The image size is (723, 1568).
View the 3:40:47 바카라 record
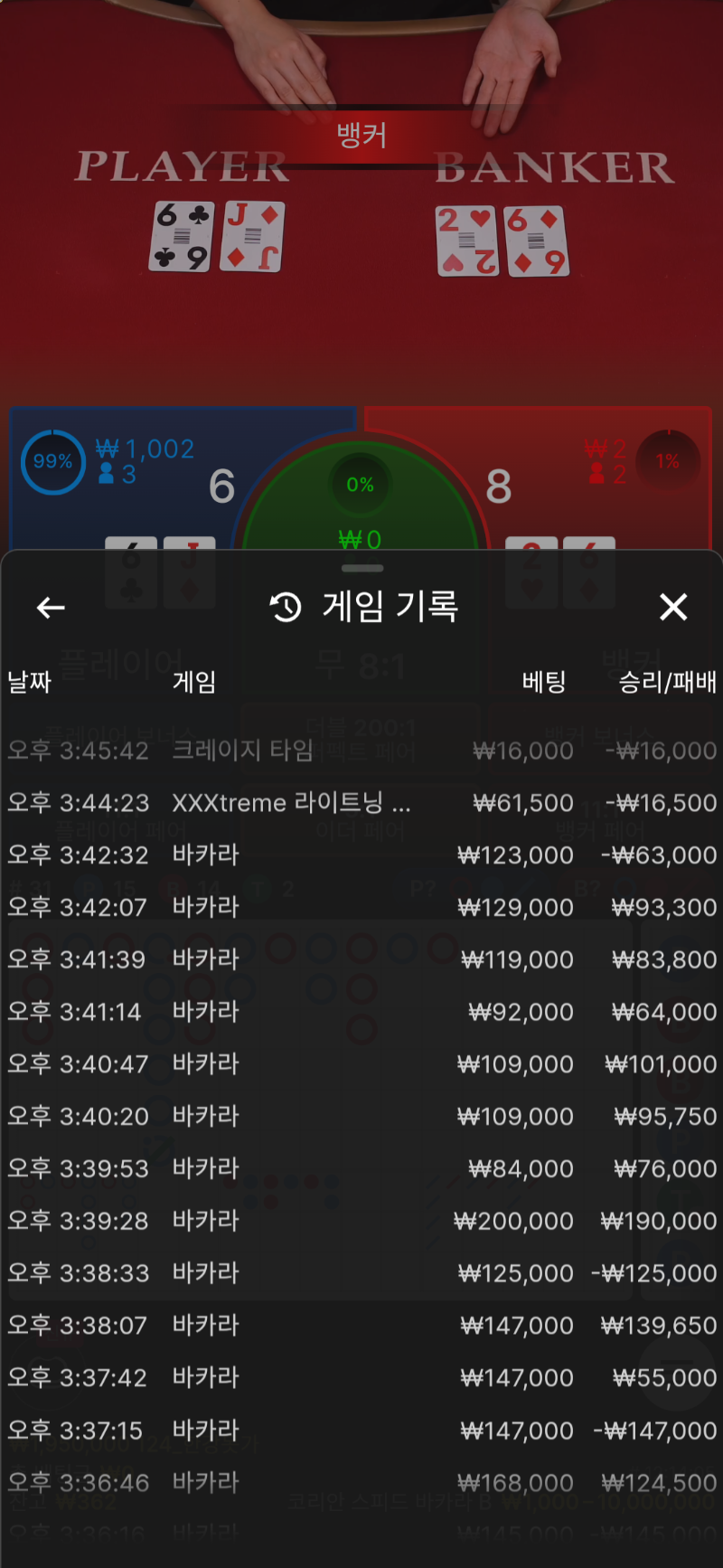click(x=361, y=1064)
